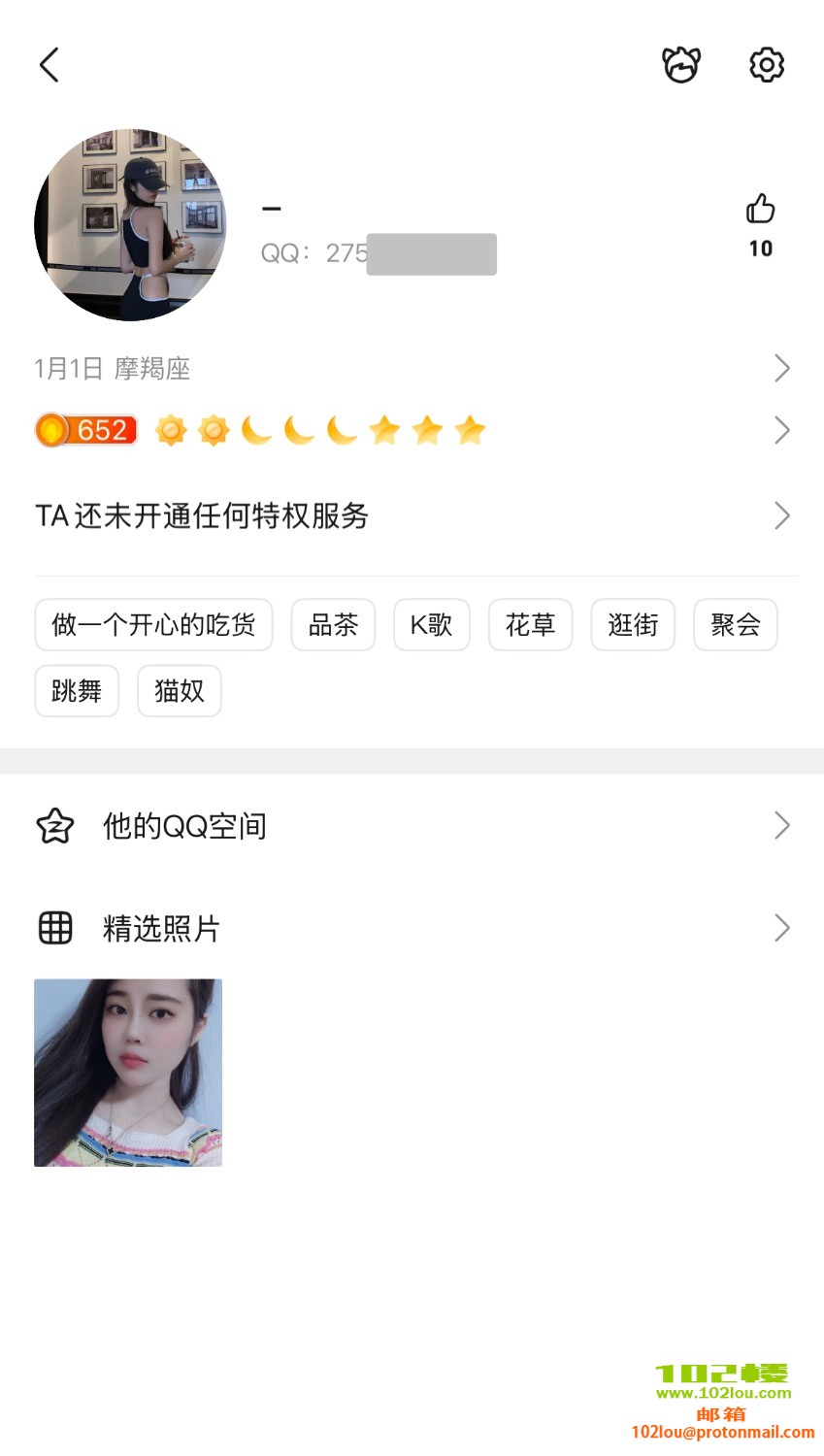Open 他的QQ空间
Screen dimensions: 824x1456
pos(412,826)
